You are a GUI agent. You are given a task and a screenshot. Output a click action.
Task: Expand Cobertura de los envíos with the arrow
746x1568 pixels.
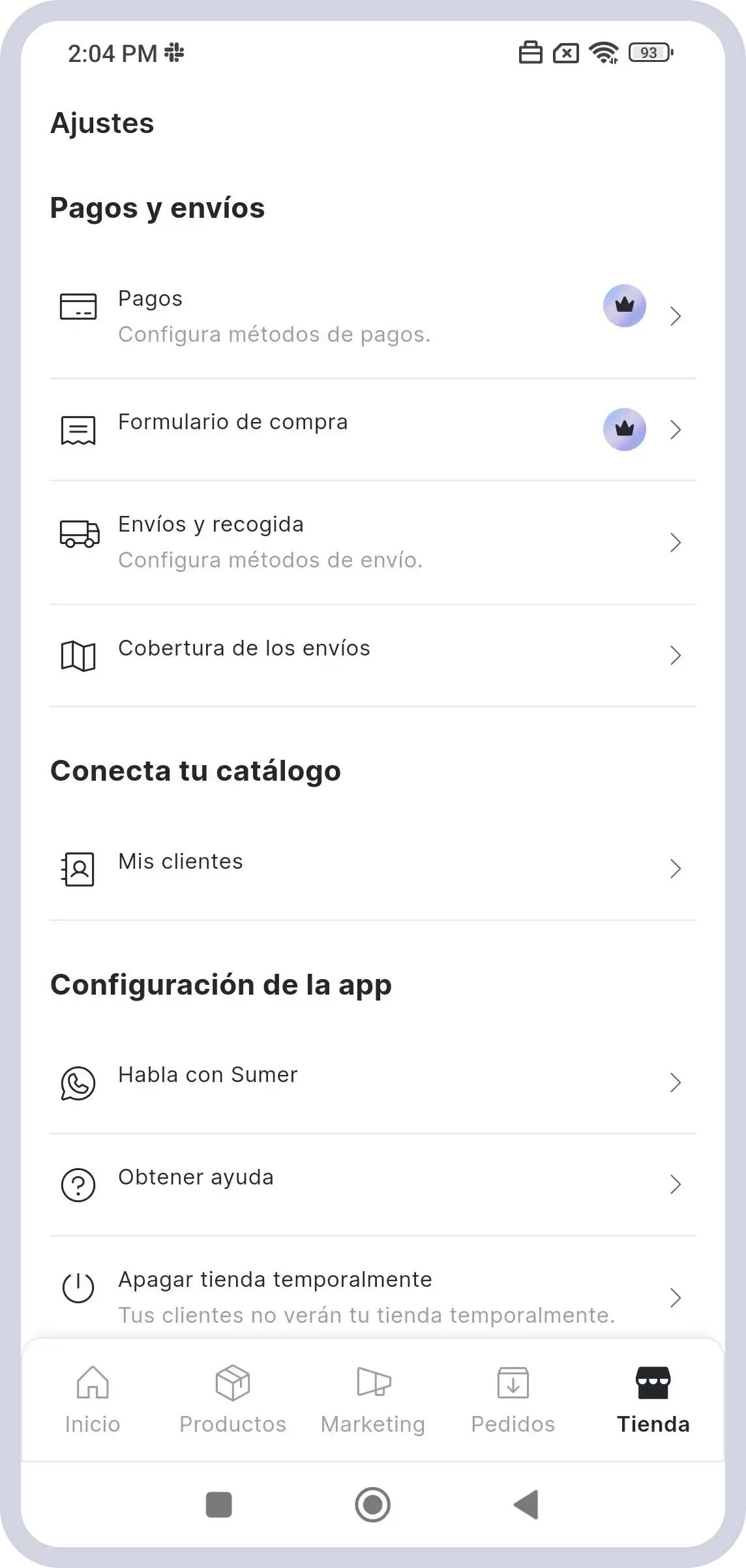676,656
